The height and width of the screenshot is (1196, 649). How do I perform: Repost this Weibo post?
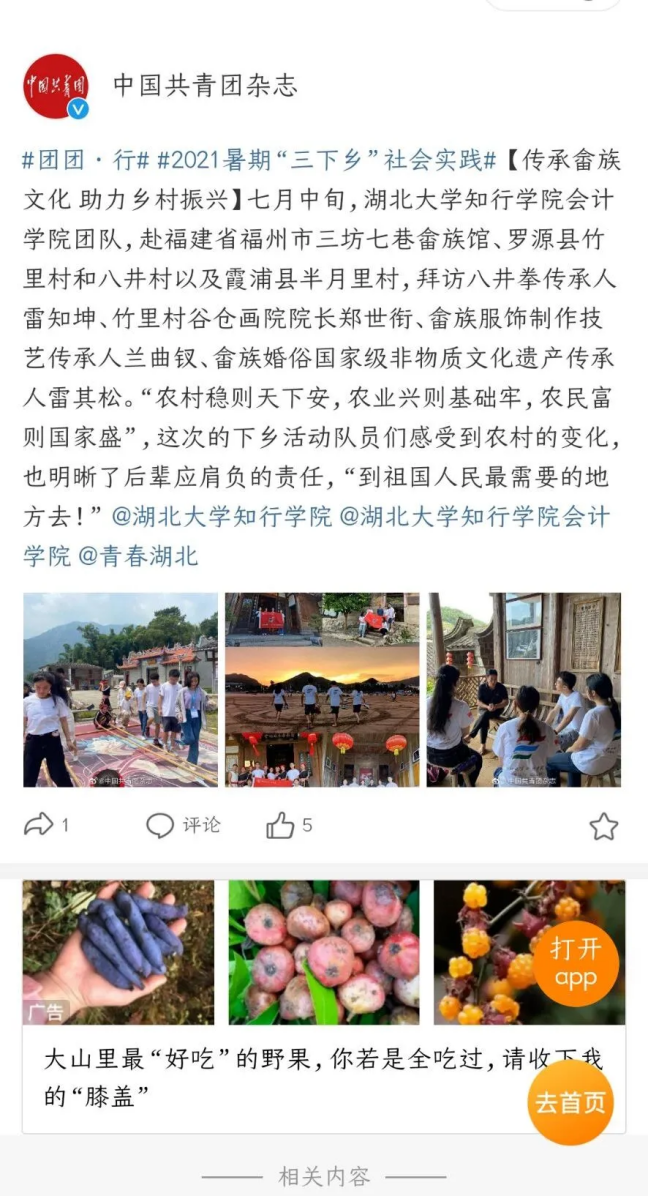(x=46, y=825)
